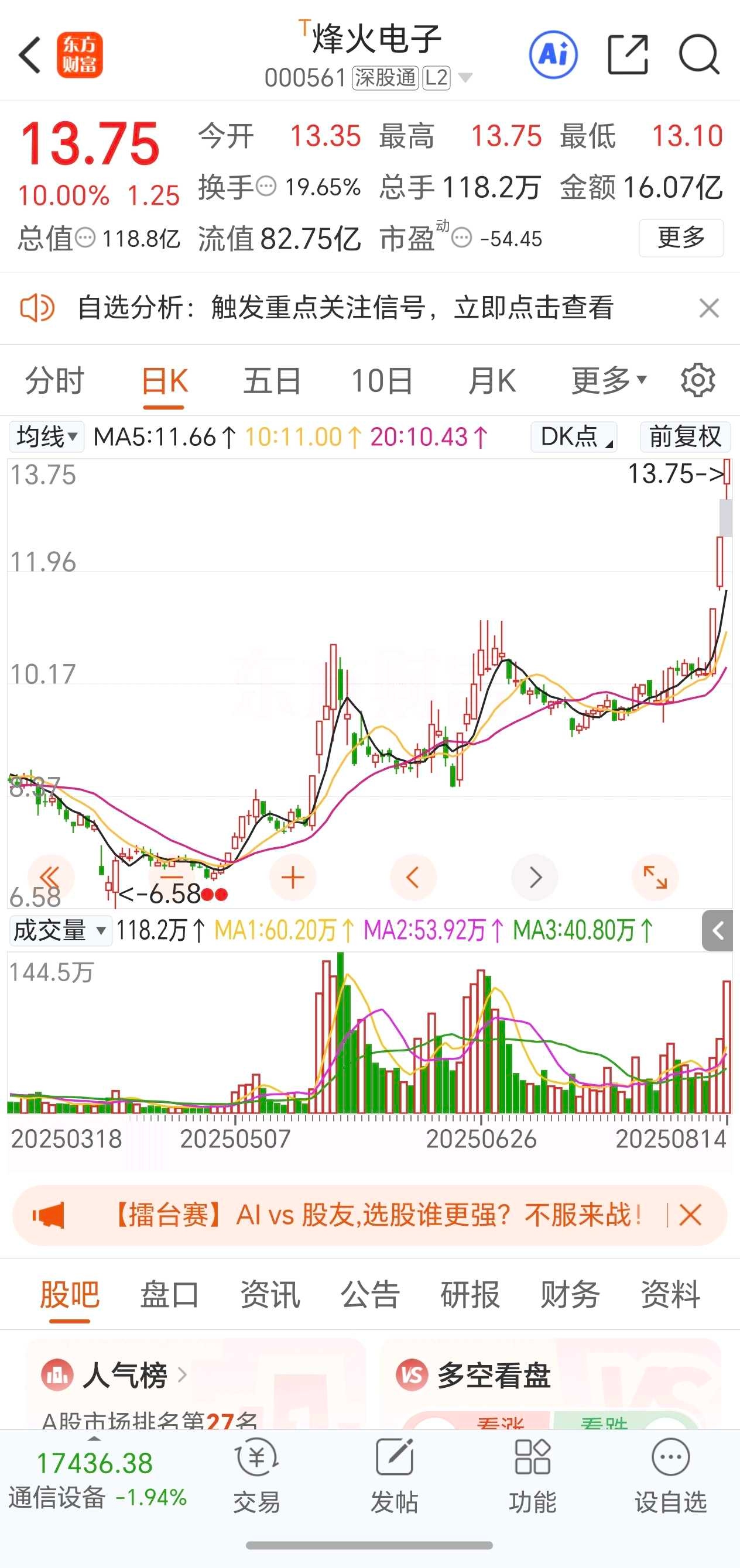
Task: Tap 发帖 to write a post
Action: pos(395,1477)
